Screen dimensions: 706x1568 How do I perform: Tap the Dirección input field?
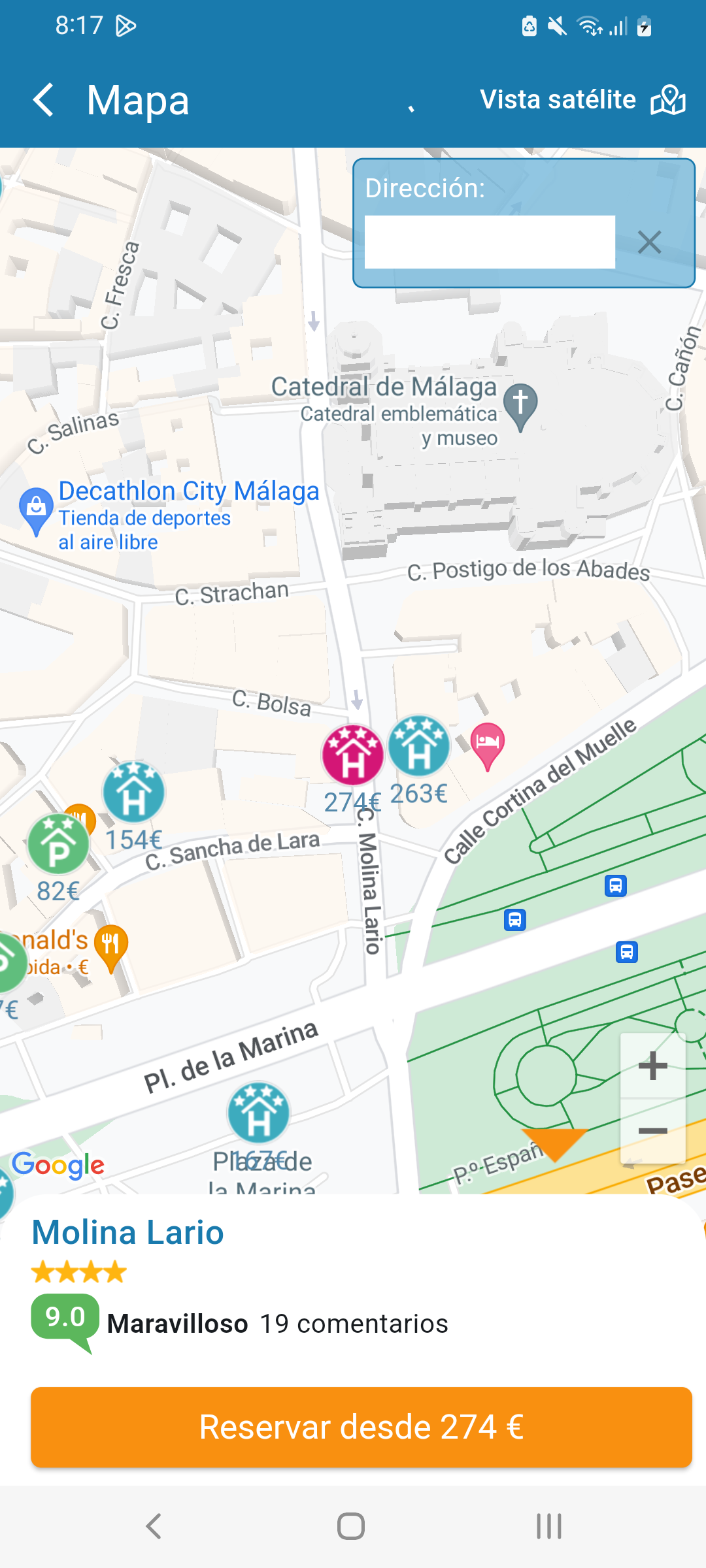[490, 242]
